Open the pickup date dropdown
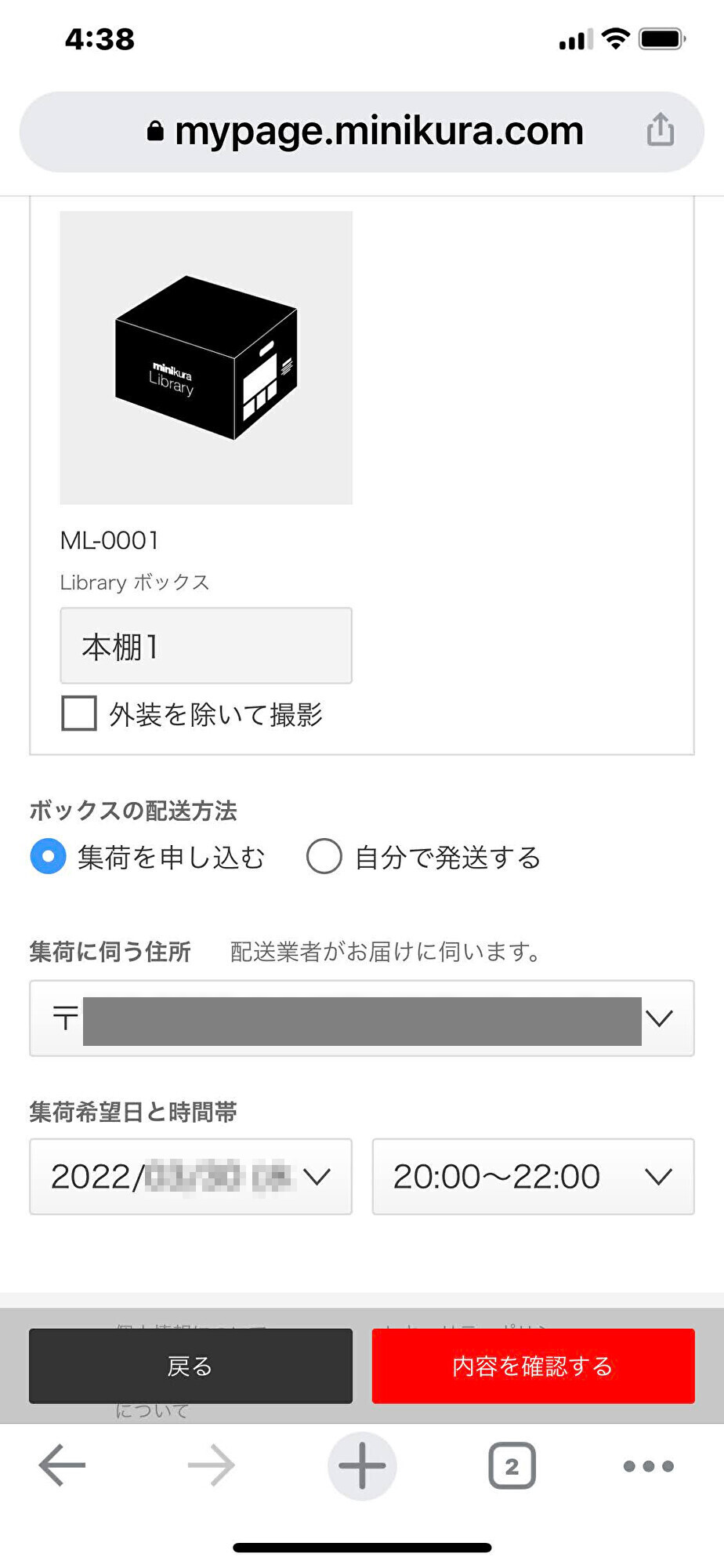The image size is (724, 1568). 190,1177
